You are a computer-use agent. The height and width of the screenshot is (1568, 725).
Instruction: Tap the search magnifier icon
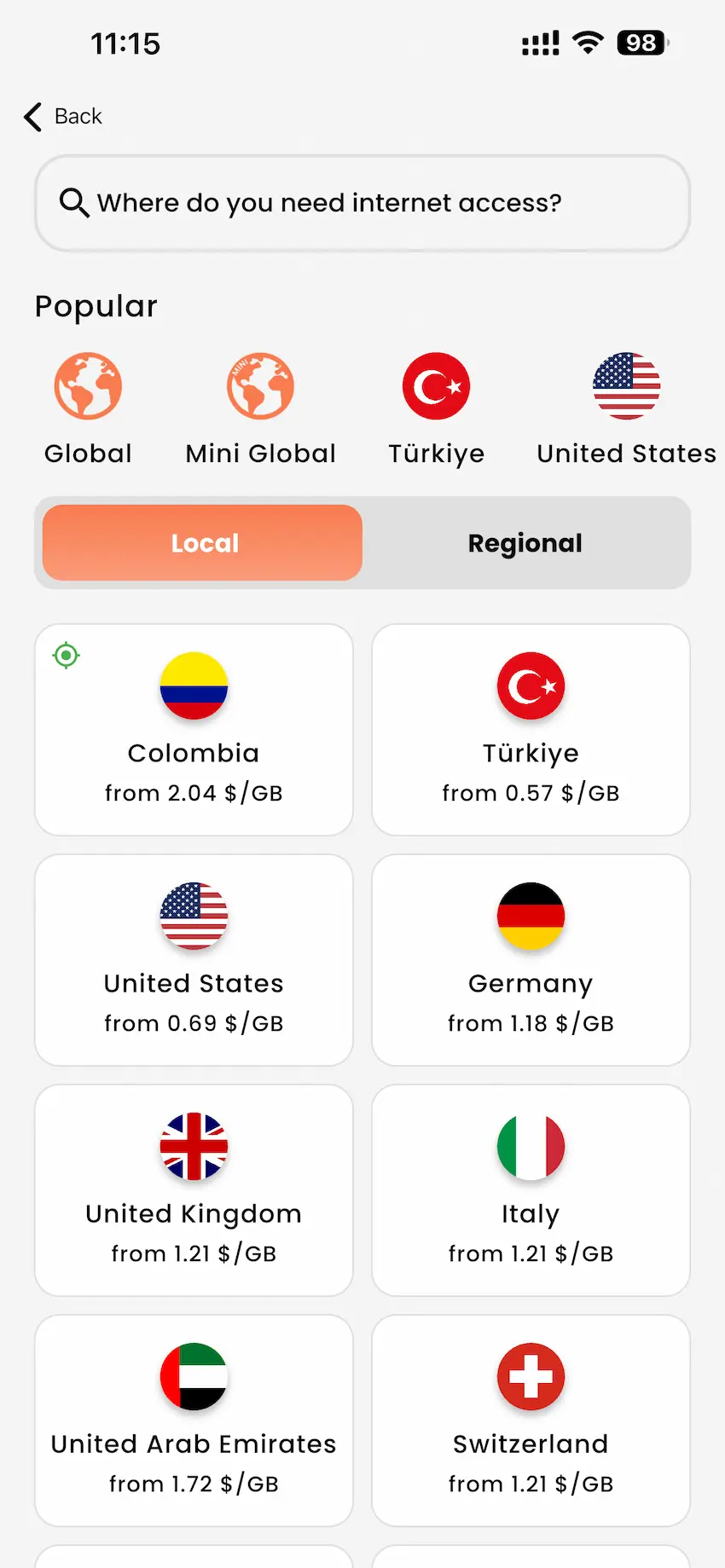click(x=74, y=203)
